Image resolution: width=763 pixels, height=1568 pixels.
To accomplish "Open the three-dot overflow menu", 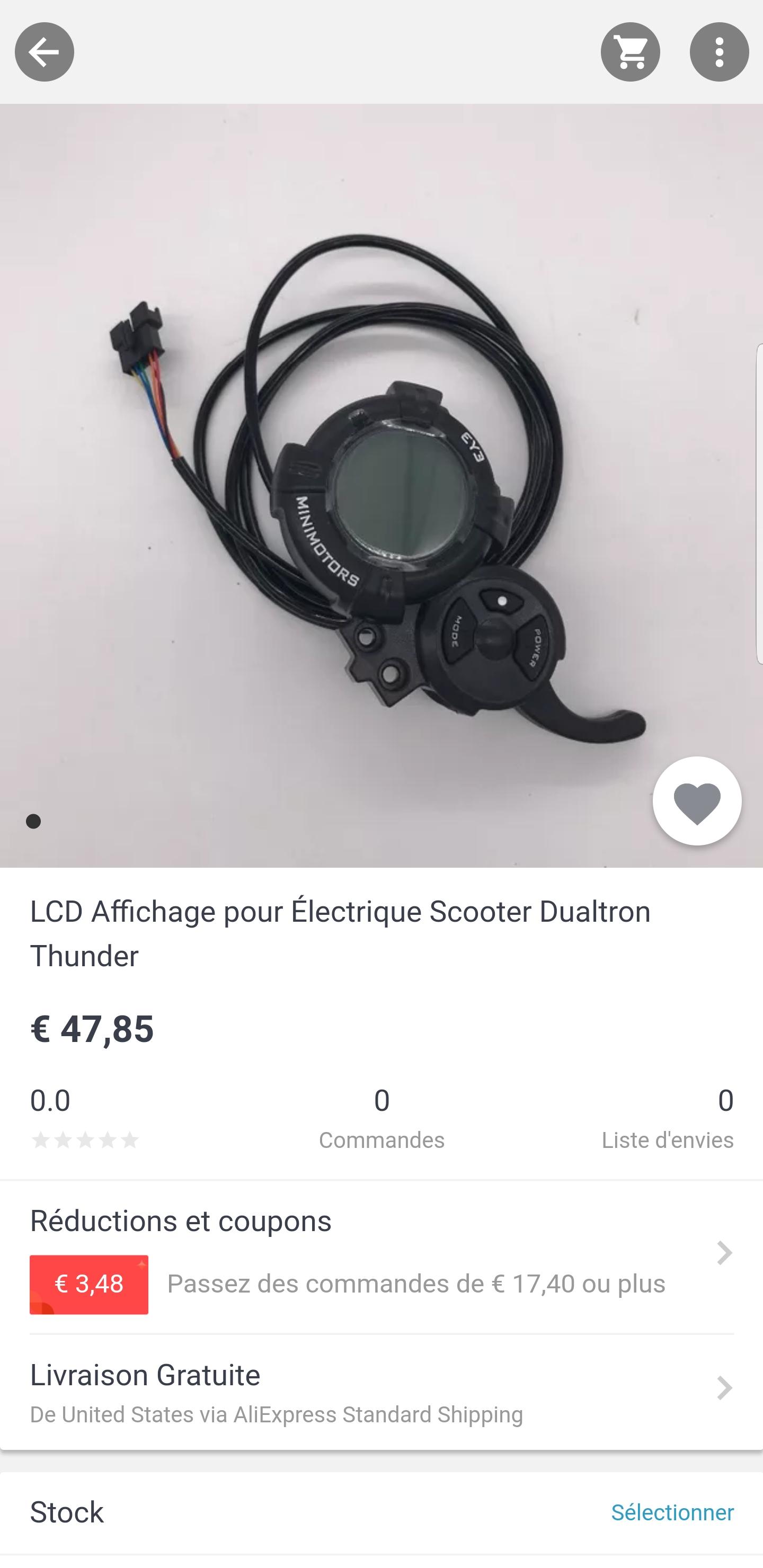I will click(719, 52).
